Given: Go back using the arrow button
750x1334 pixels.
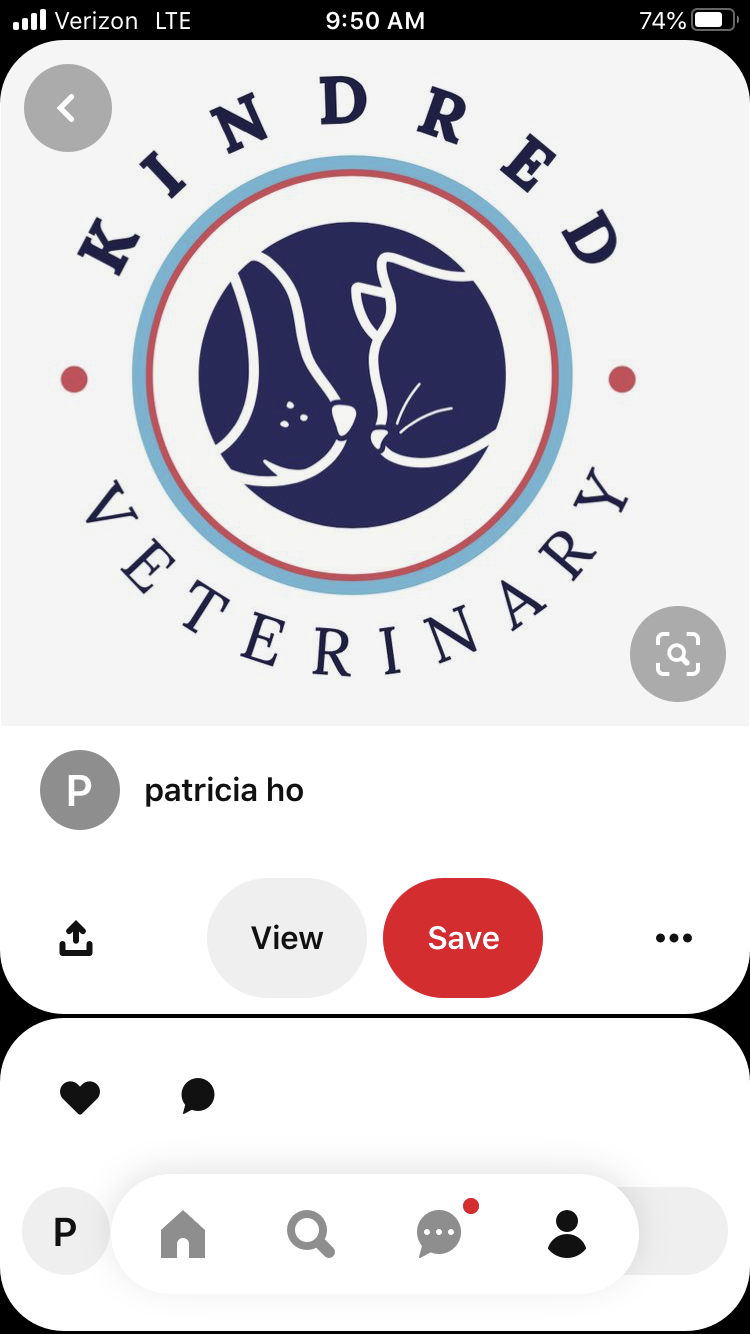Looking at the screenshot, I should pos(67,108).
